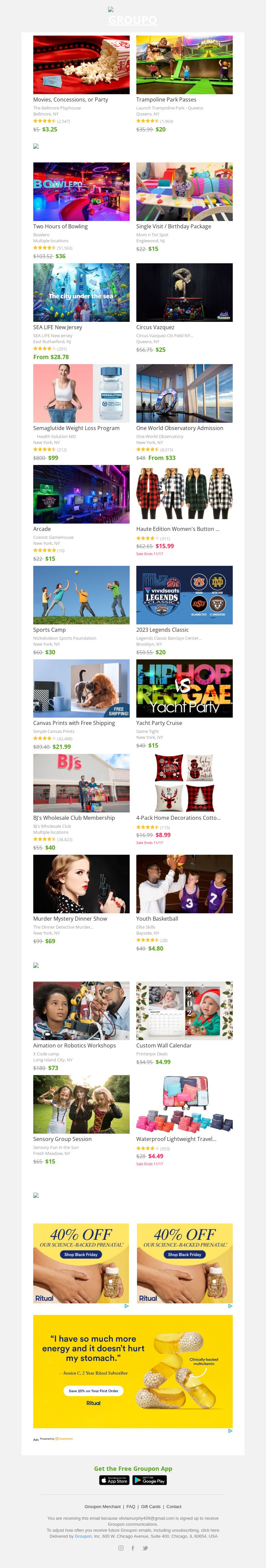266x1568 pixels.
Task: Open Groupon's Twitter icon
Action: (145, 1548)
